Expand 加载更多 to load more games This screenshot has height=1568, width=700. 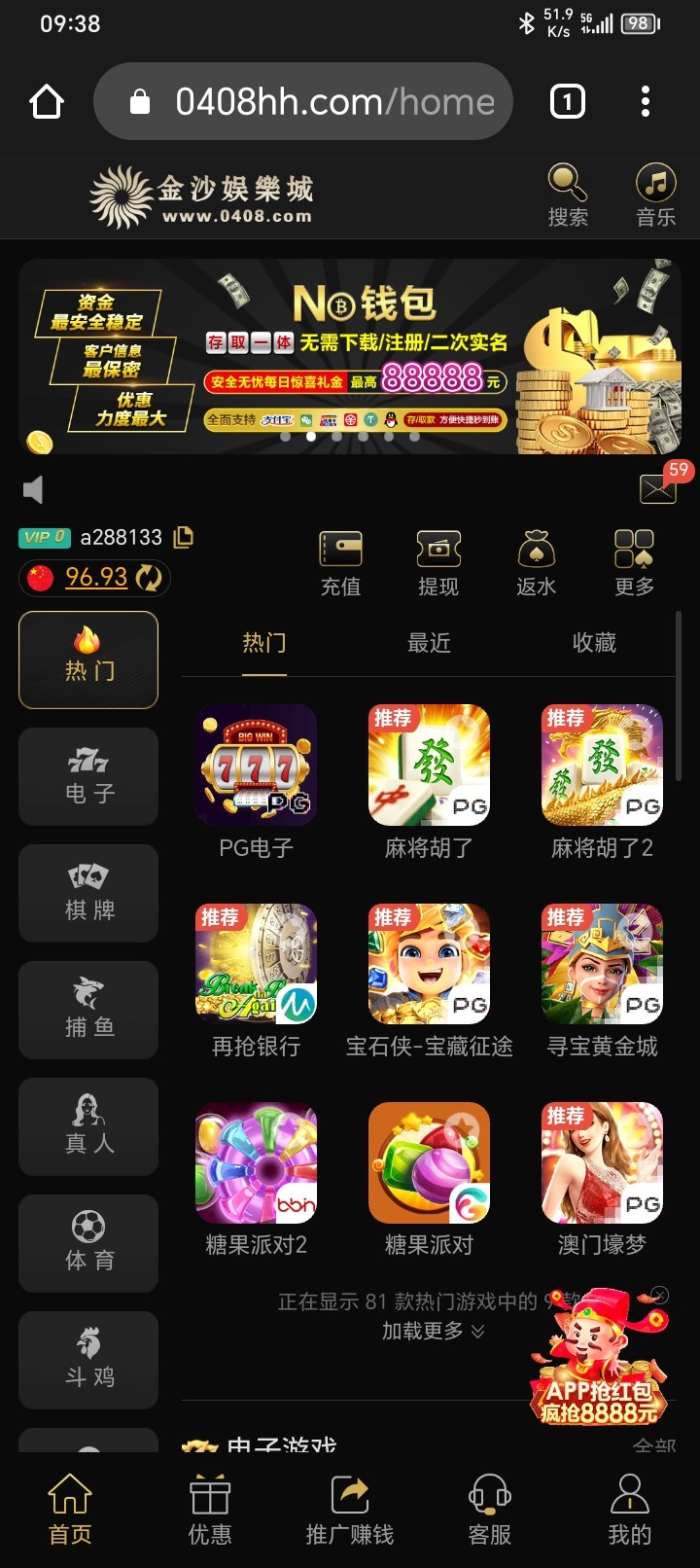(433, 1332)
